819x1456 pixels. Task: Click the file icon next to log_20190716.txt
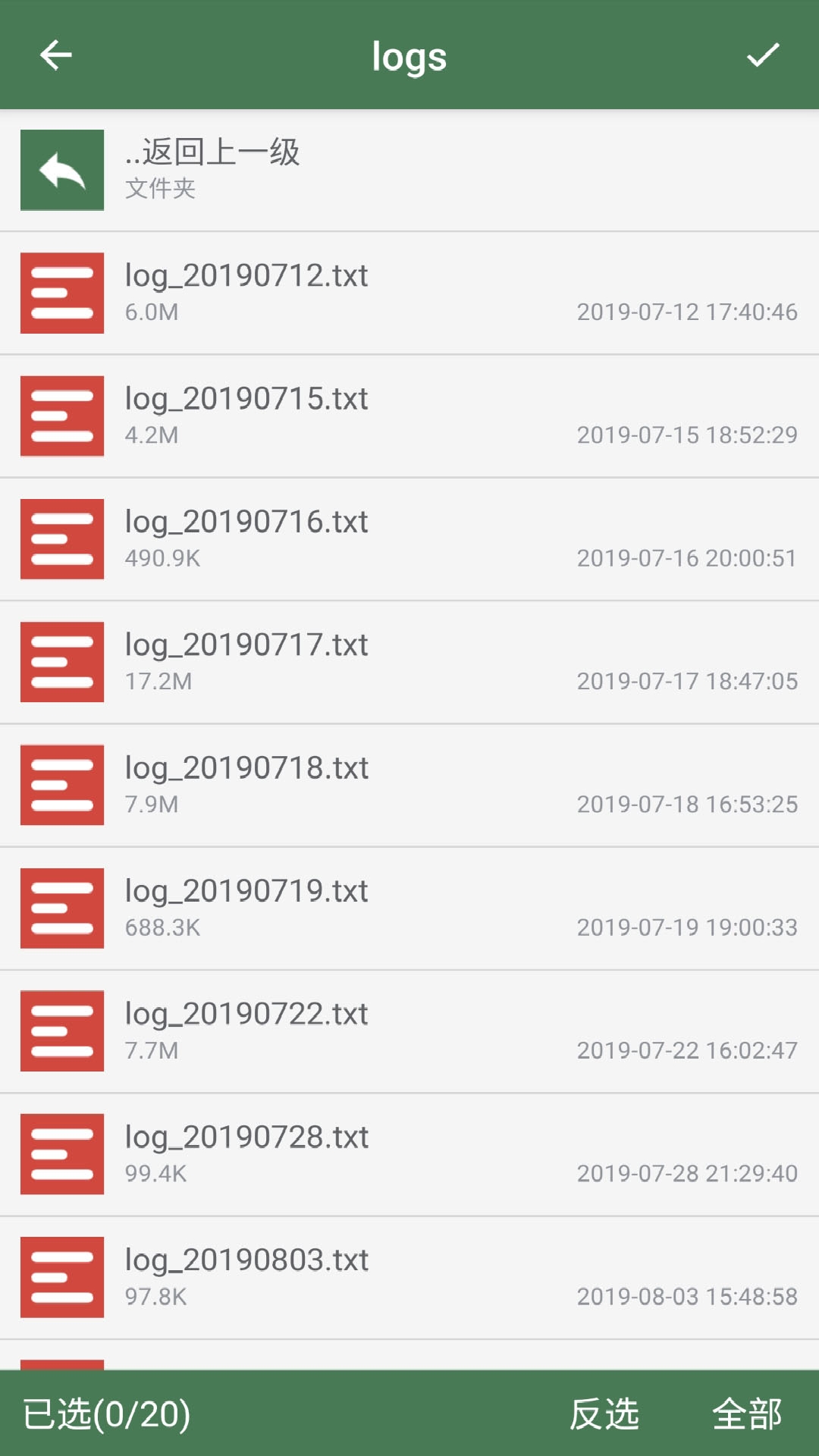(61, 539)
